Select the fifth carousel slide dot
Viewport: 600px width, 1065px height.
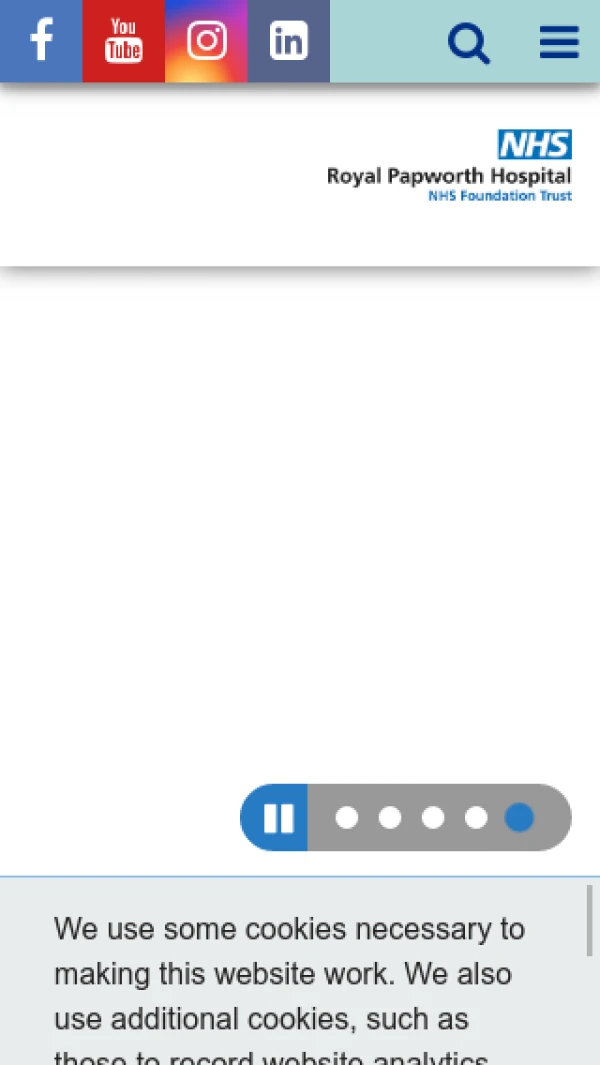point(519,818)
